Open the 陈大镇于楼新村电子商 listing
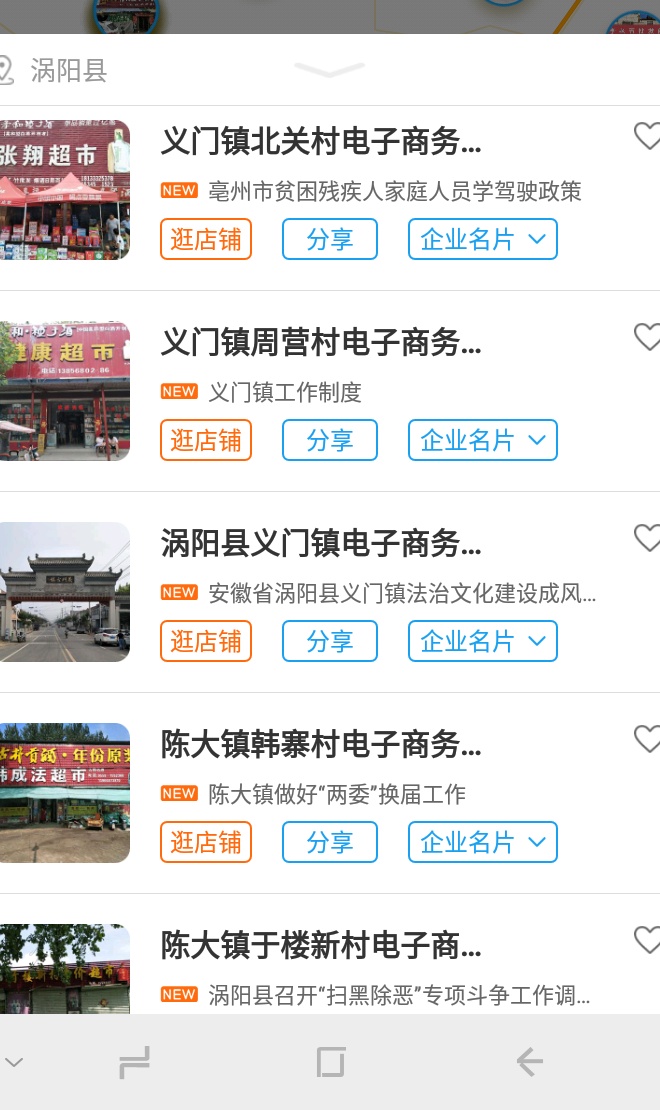Screen dimensions: 660x1110 (x=321, y=945)
